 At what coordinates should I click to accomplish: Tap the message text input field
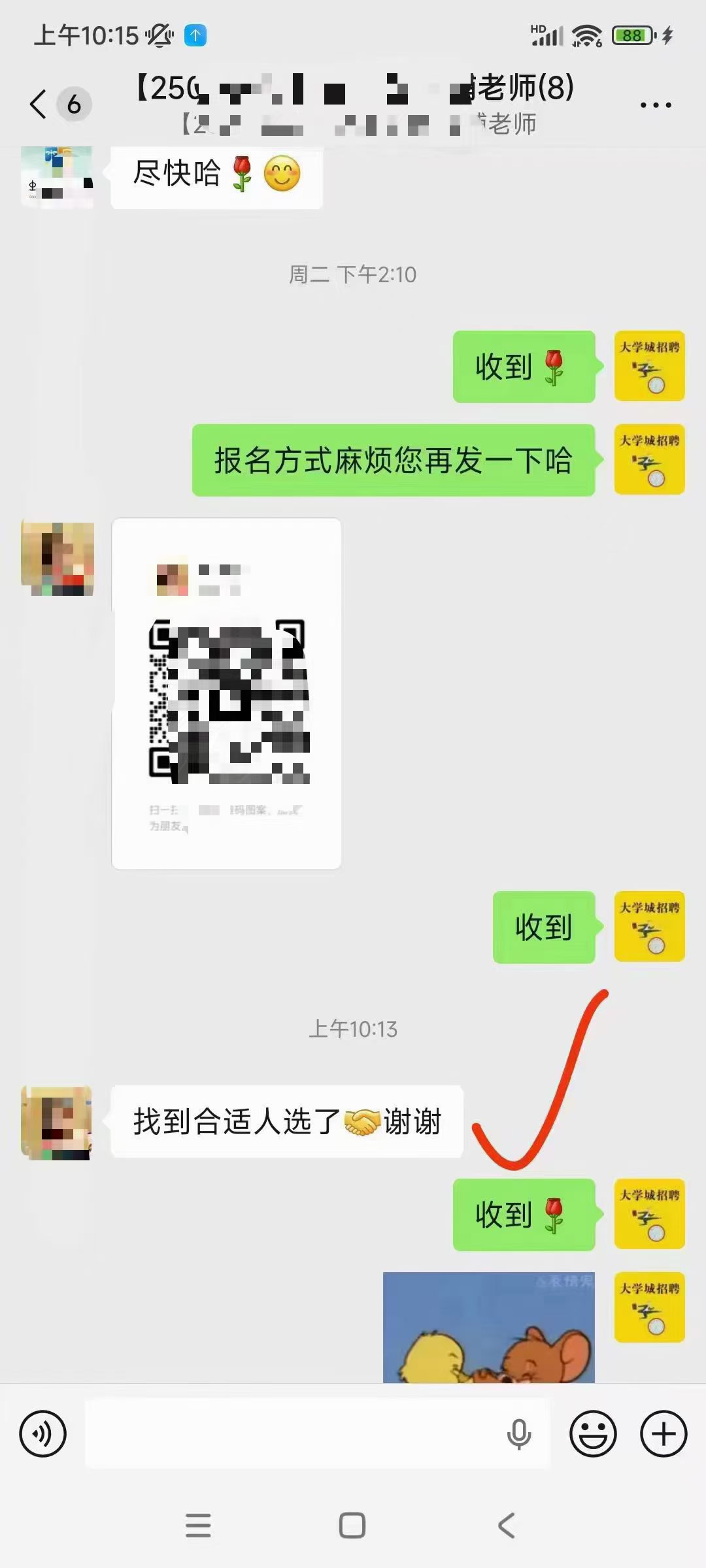[x=294, y=1434]
